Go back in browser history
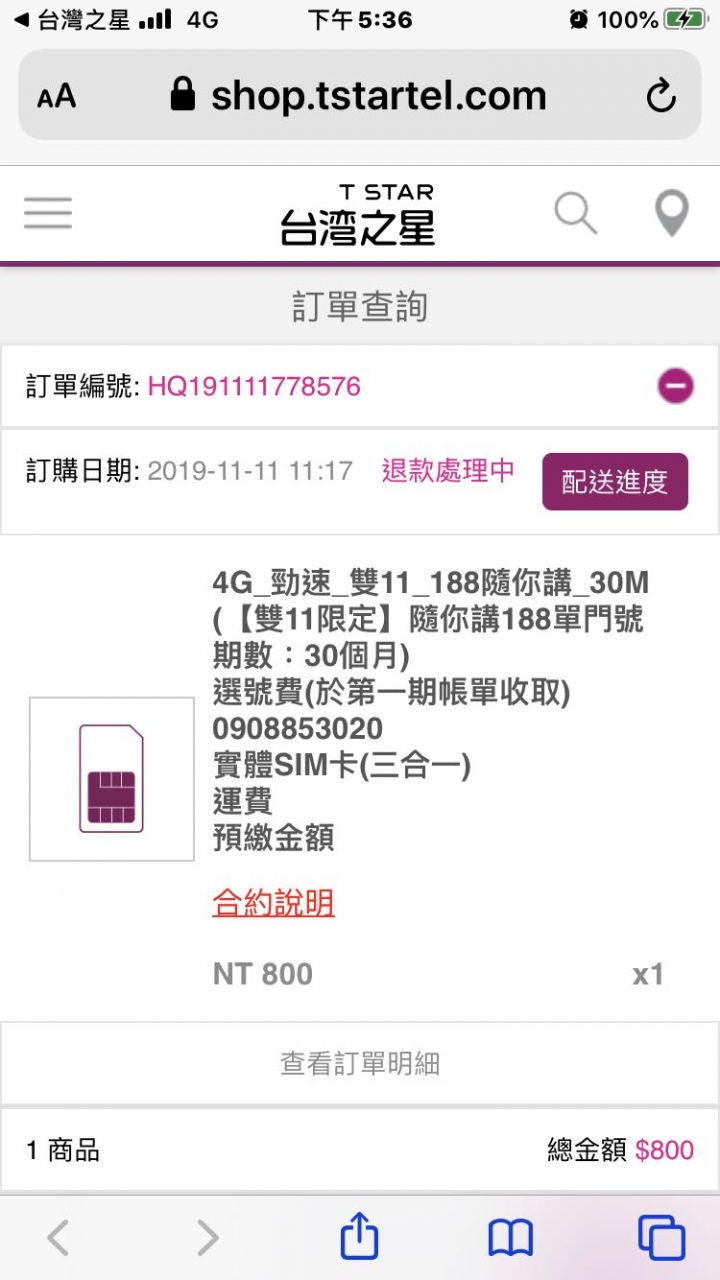Viewport: 720px width, 1280px height. point(58,1238)
